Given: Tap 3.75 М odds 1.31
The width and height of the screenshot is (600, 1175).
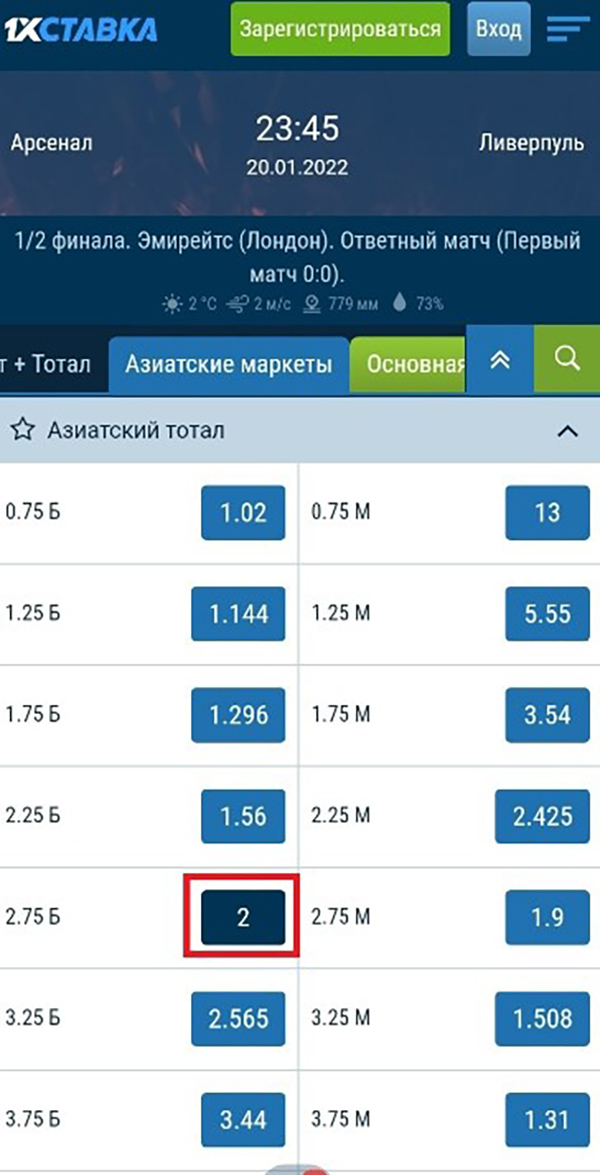Looking at the screenshot, I should pyautogui.click(x=547, y=1118).
